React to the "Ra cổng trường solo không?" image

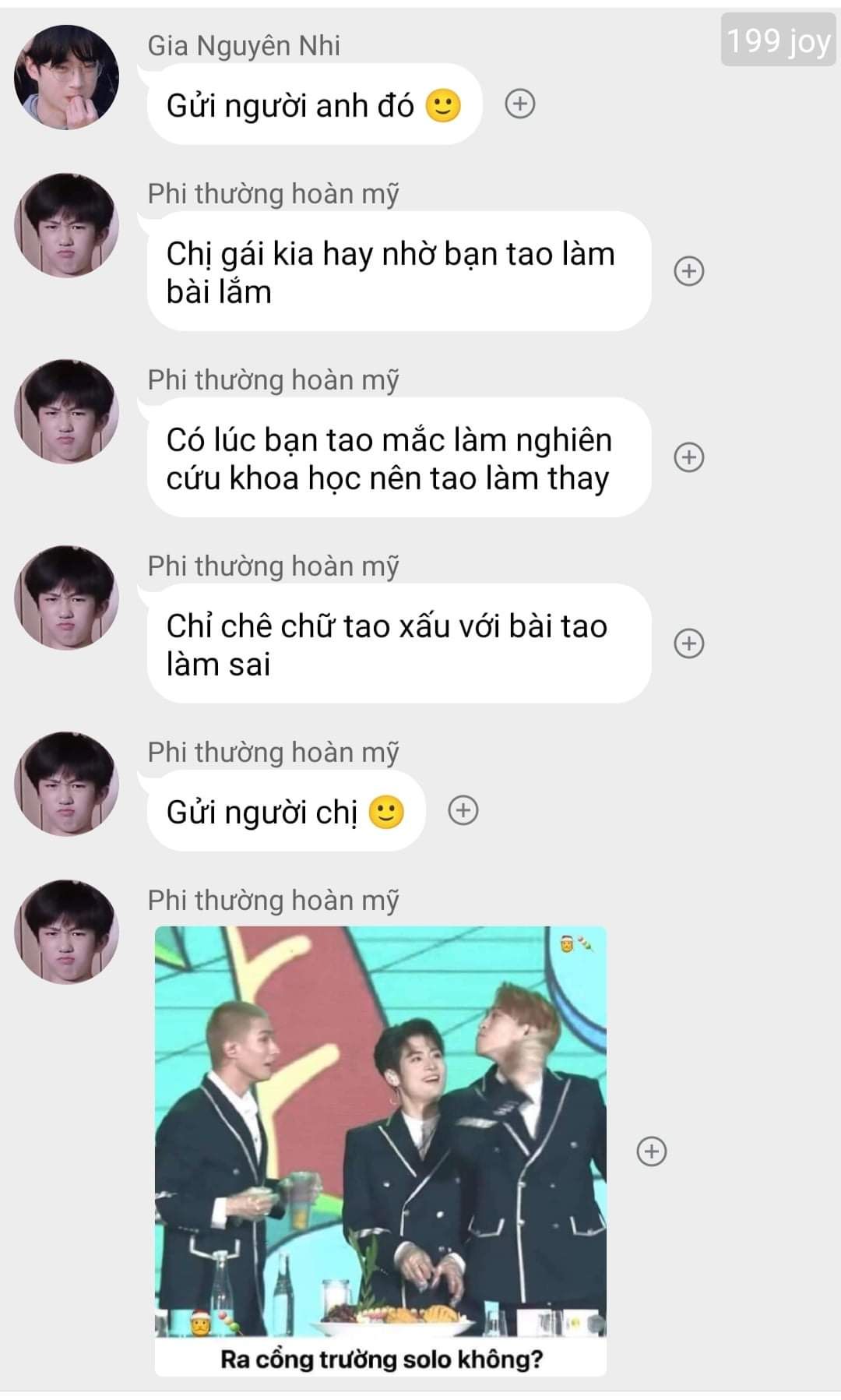[652, 1151]
